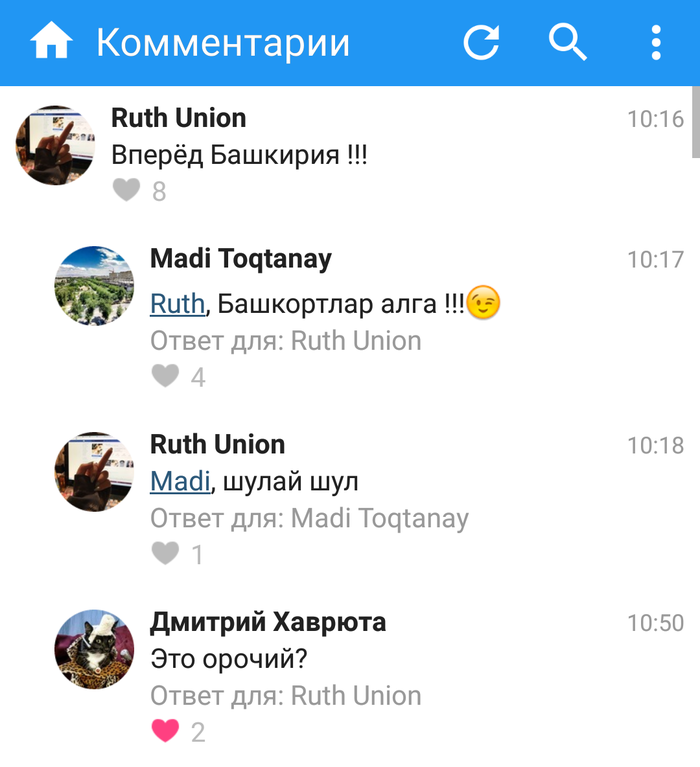The image size is (700, 767).
Task: Open Дмитрий Хаврюта's profile avatar
Action: click(93, 649)
